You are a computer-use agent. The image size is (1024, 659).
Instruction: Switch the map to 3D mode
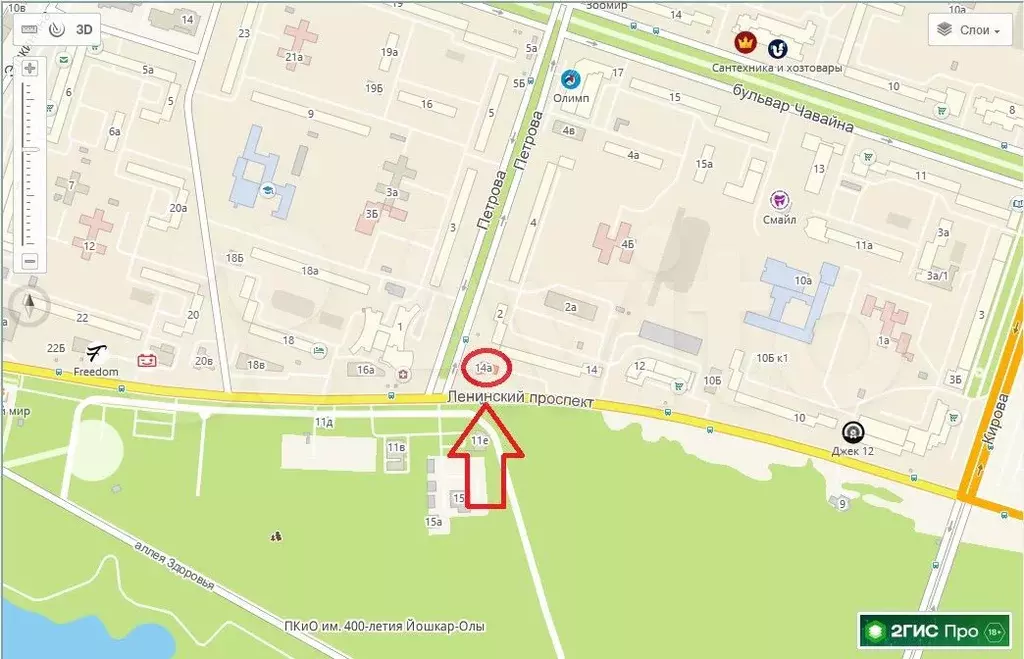[85, 30]
